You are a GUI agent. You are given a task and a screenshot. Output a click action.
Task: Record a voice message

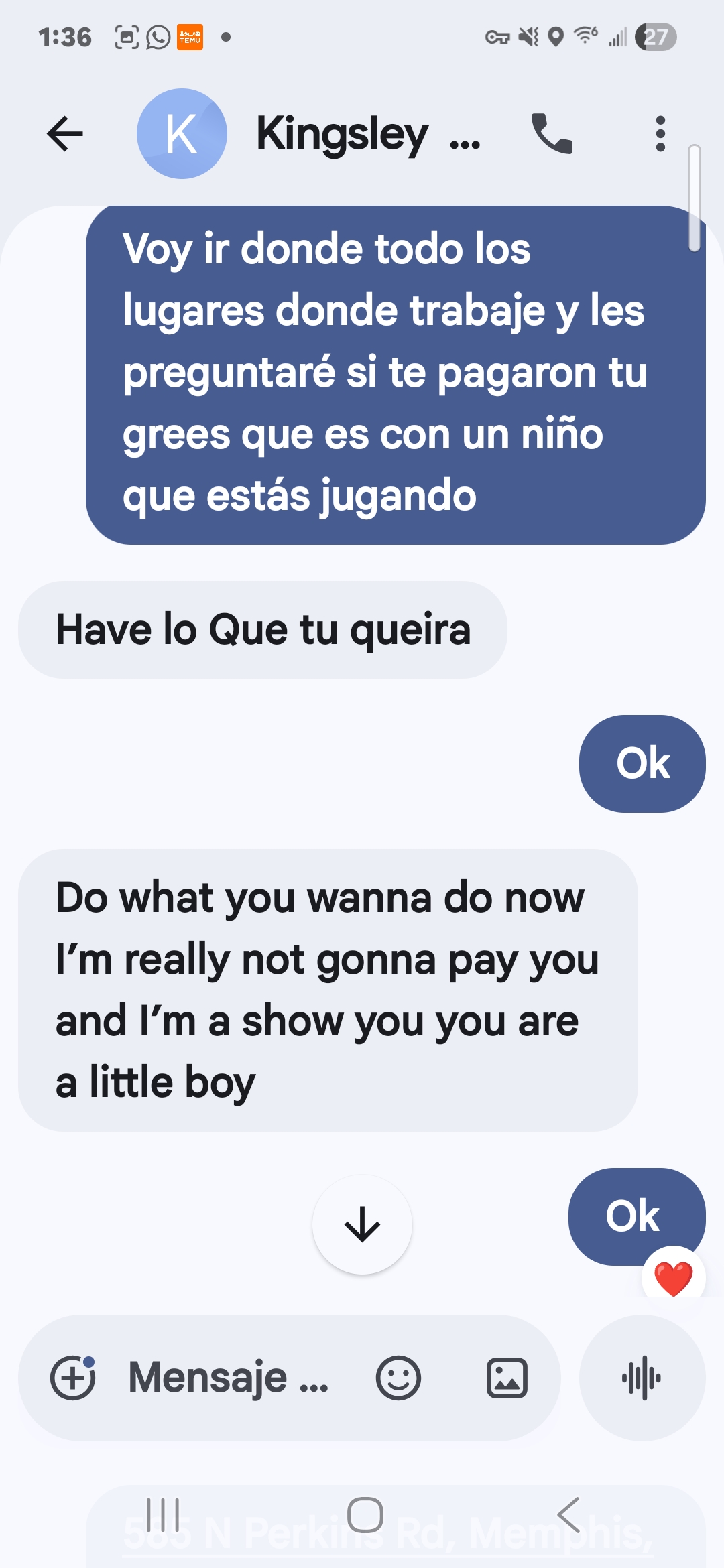tap(642, 1378)
